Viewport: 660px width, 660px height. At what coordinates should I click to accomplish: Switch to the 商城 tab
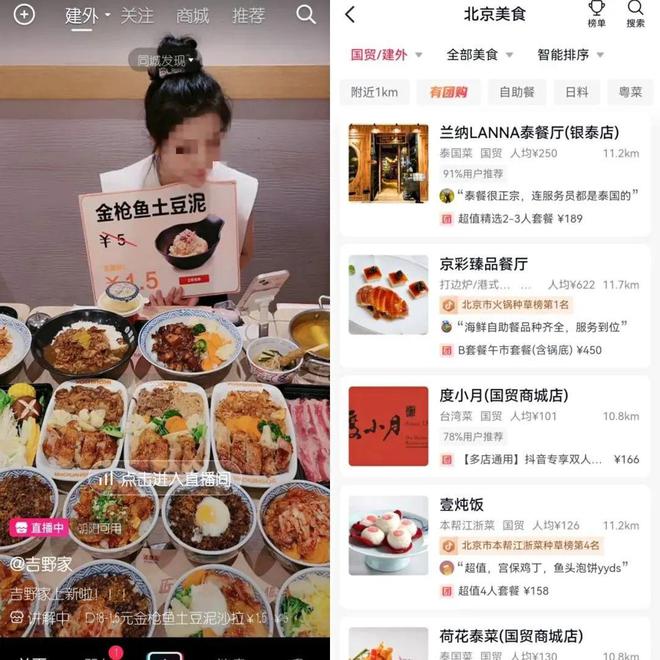pos(192,16)
